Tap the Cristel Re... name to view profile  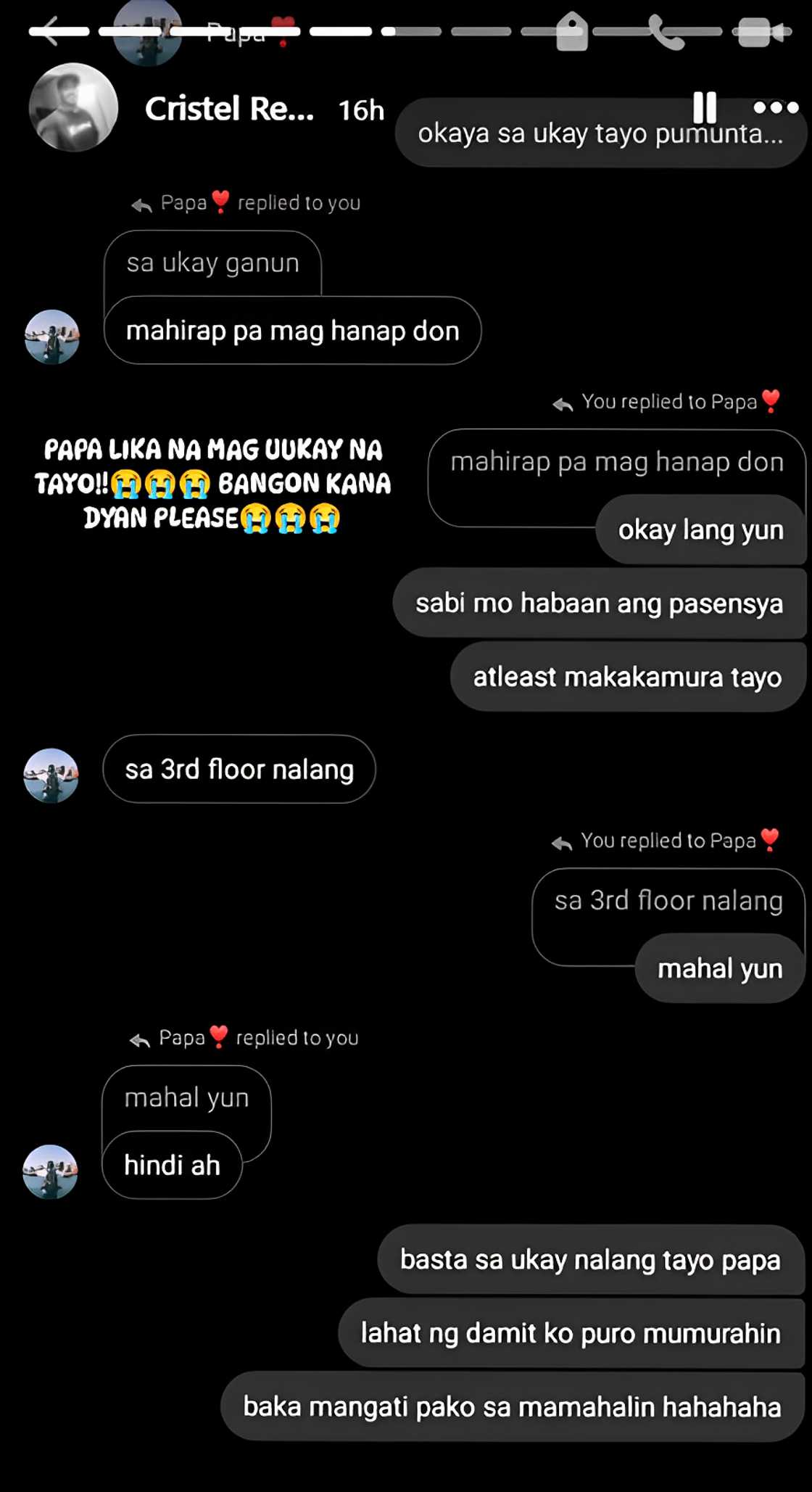point(229,109)
